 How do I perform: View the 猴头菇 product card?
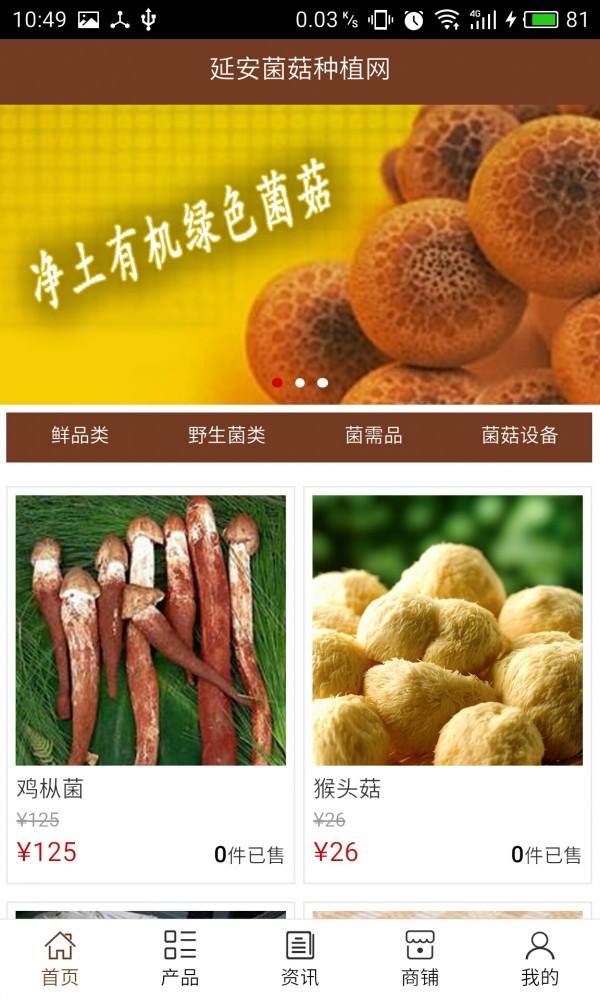click(447, 684)
